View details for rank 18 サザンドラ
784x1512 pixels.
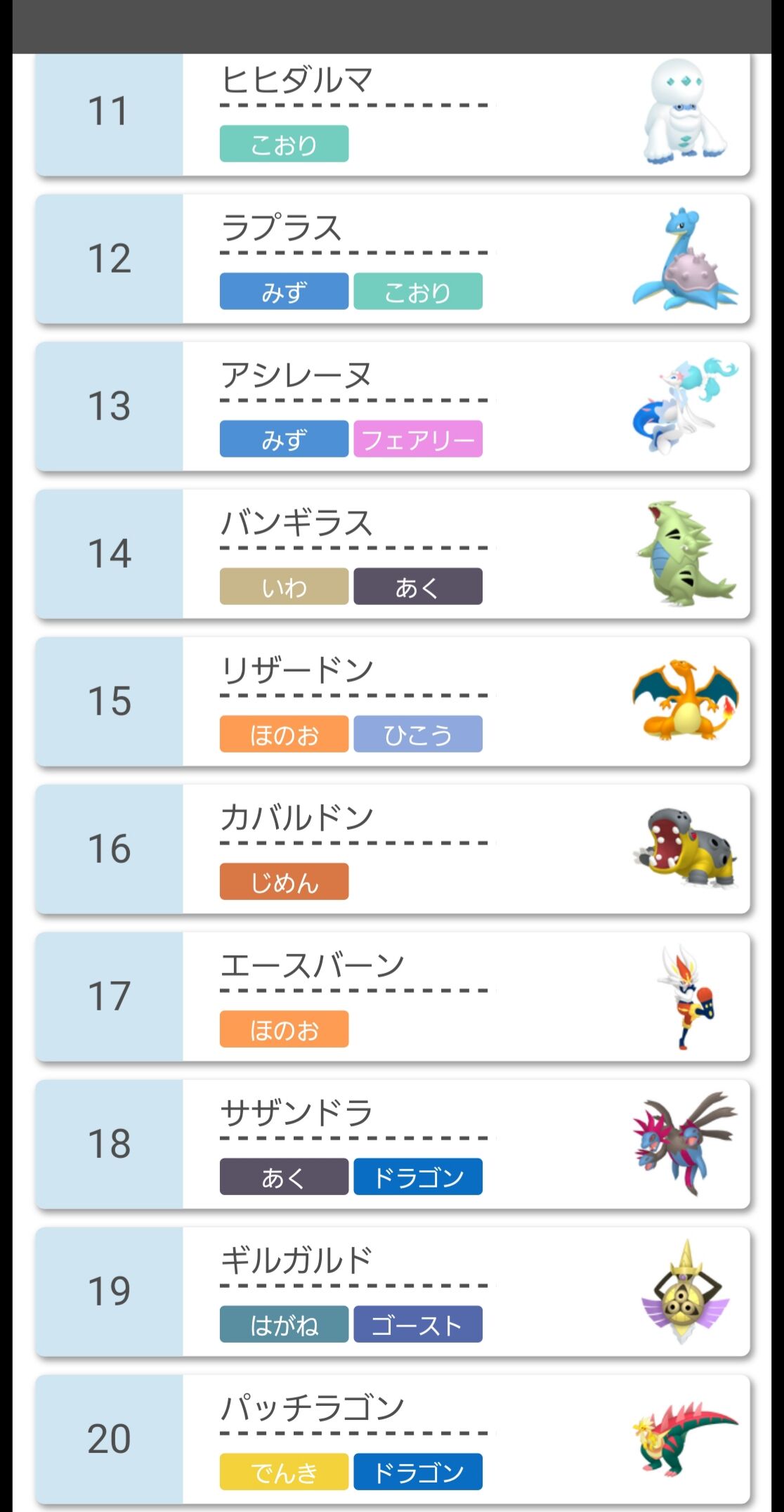pyautogui.click(x=393, y=1145)
